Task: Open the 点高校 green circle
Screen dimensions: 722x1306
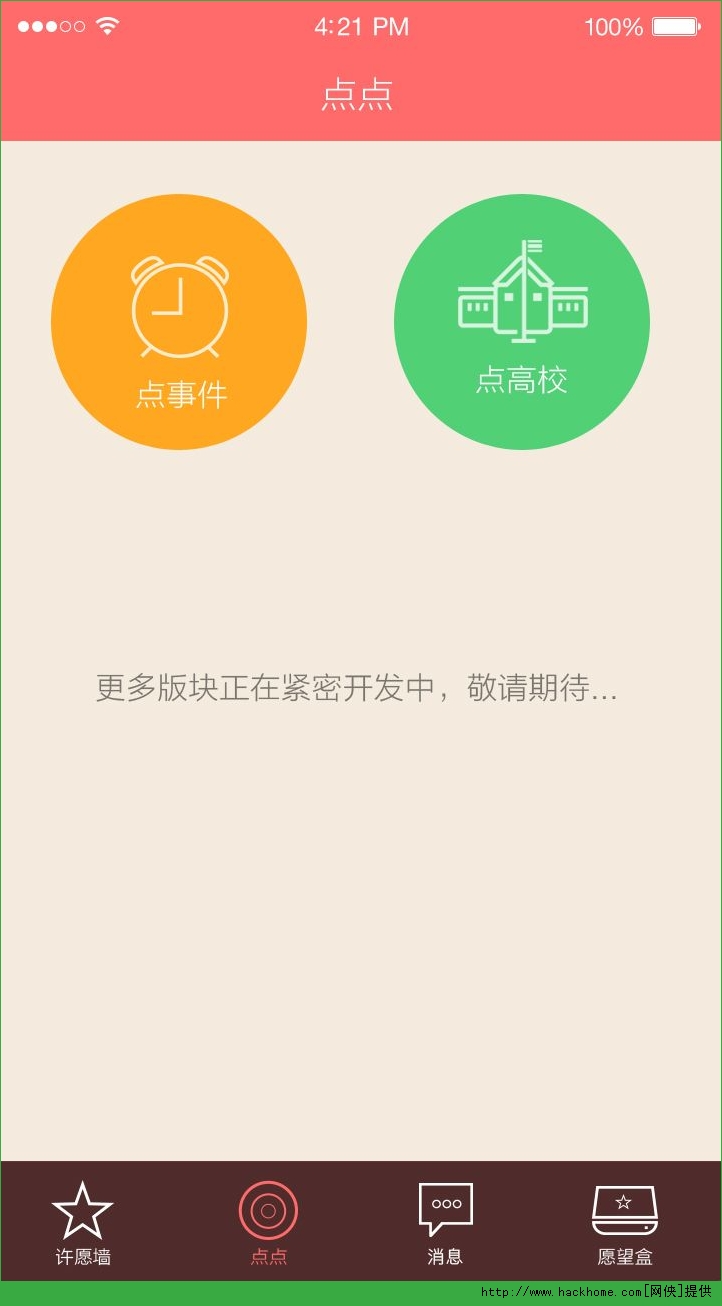Action: 522,322
